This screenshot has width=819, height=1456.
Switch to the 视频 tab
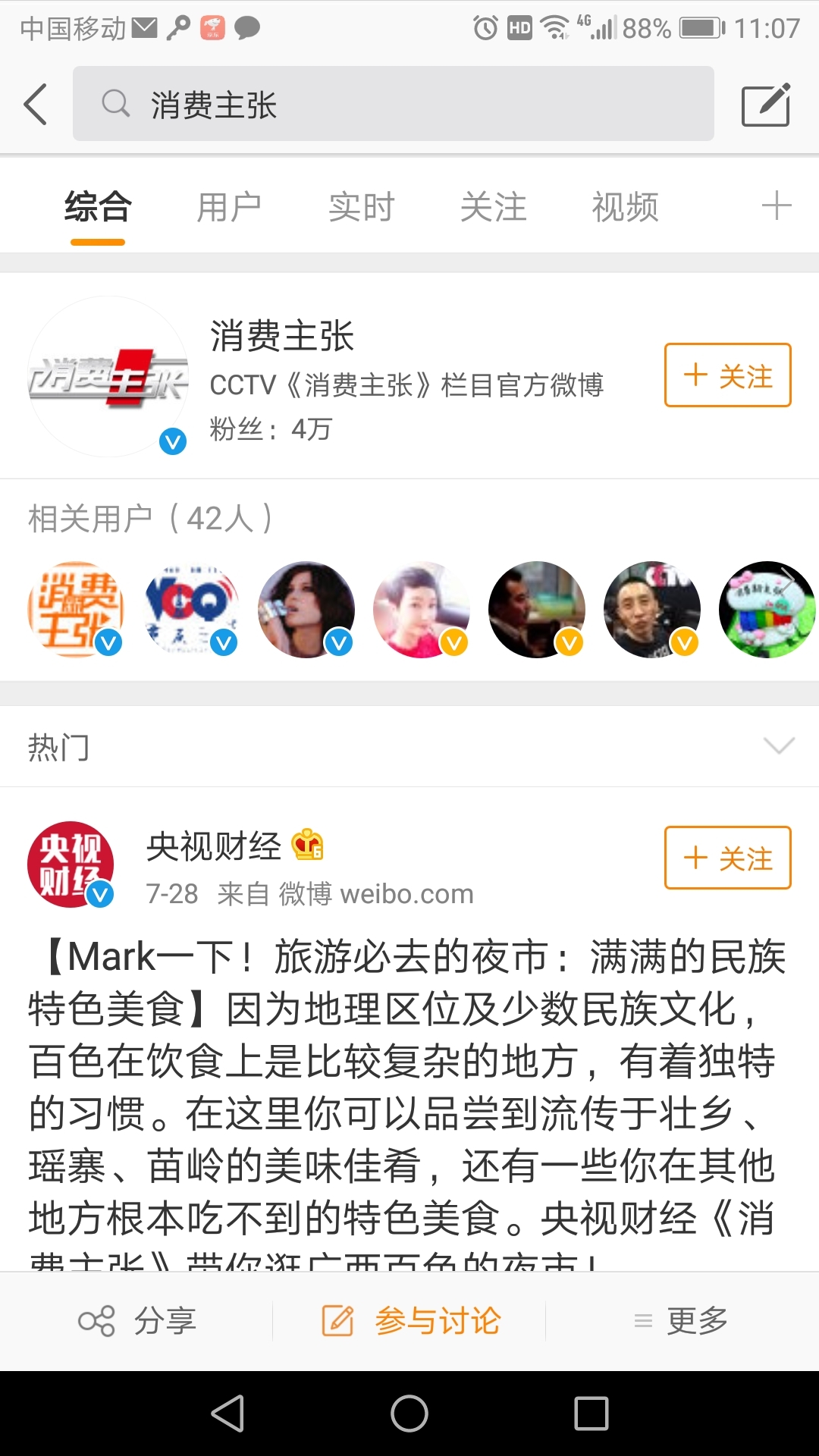tap(625, 207)
